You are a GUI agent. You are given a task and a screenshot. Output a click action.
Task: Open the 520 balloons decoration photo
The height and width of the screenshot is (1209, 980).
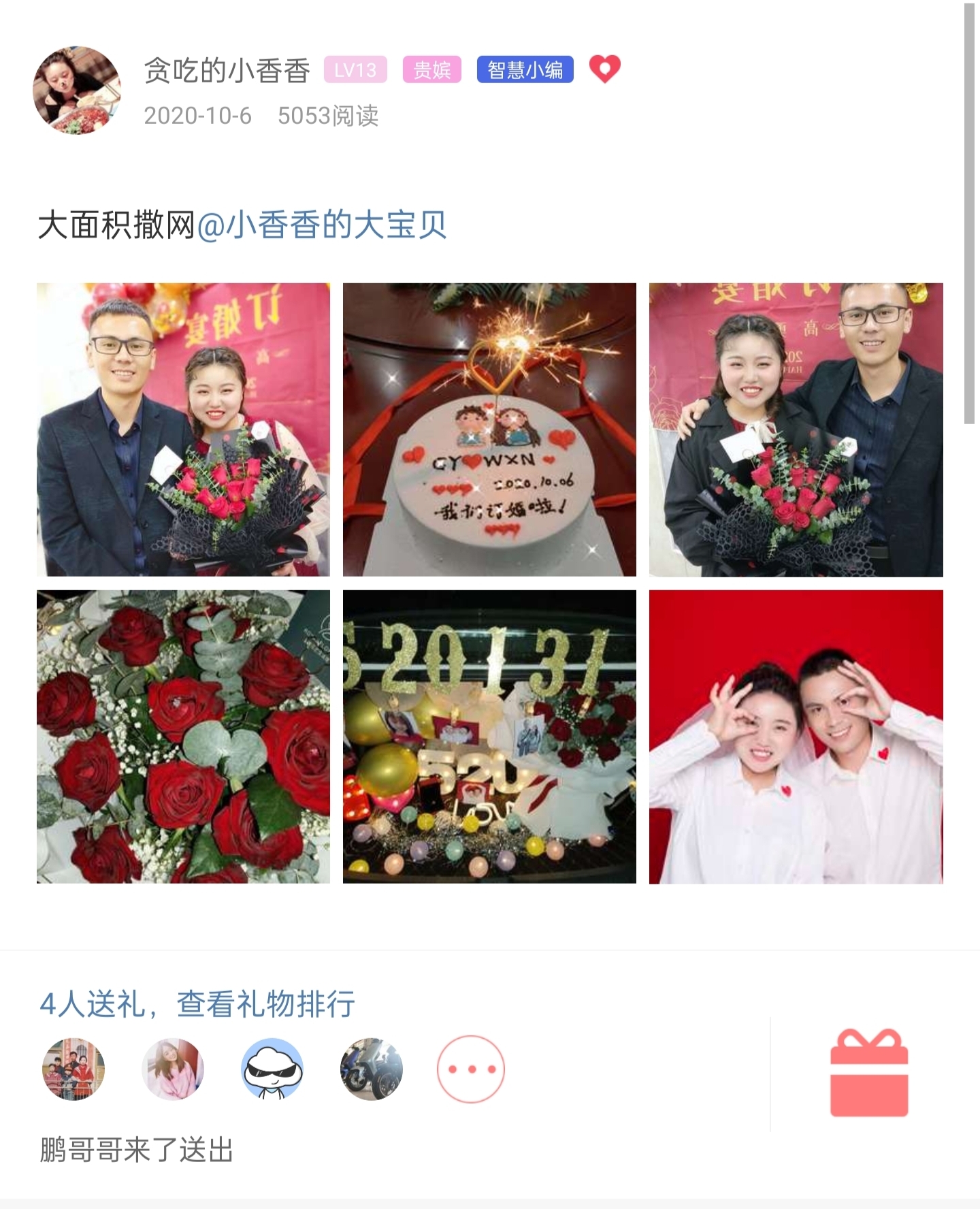pyautogui.click(x=489, y=737)
